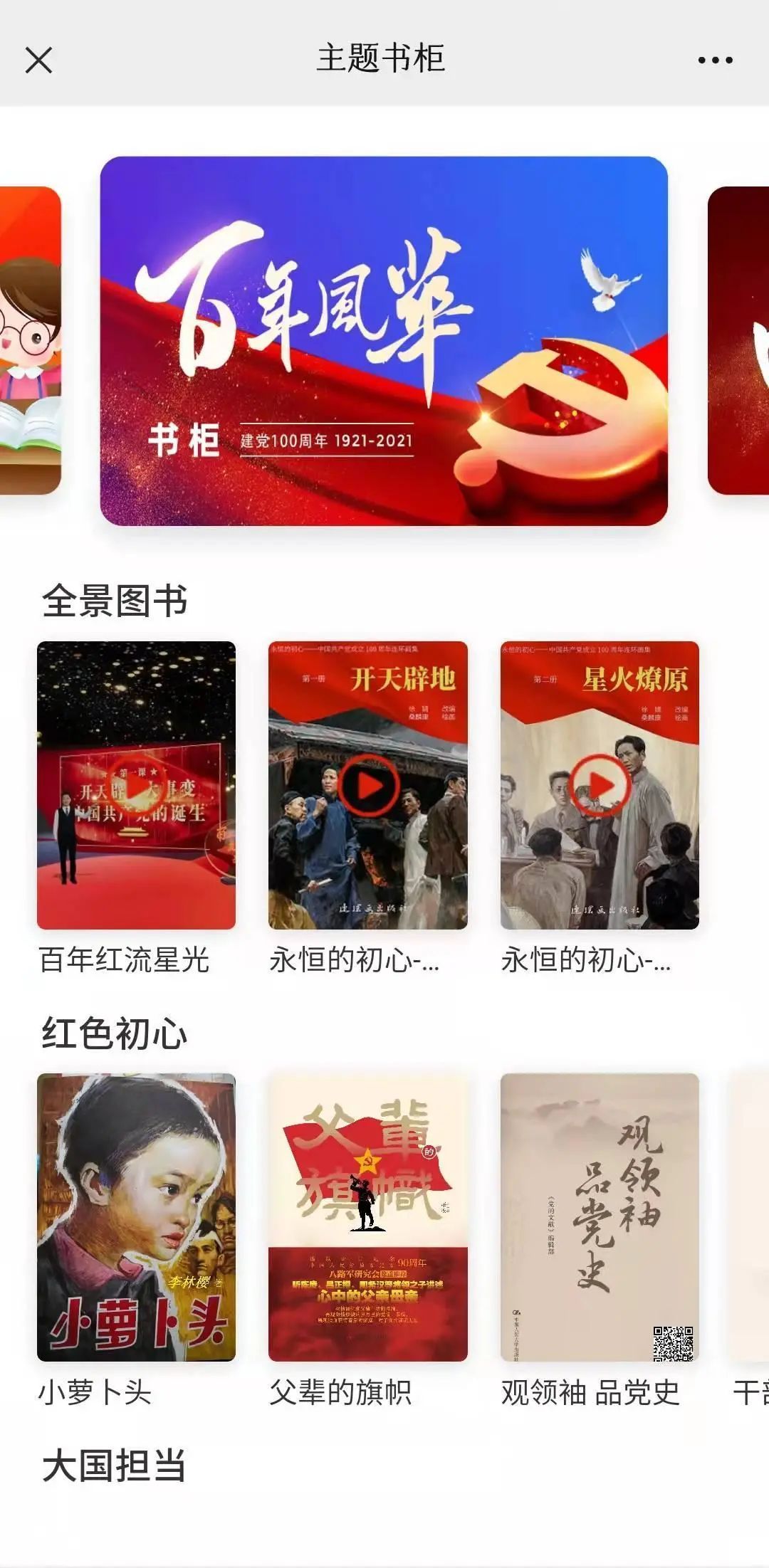Screen dimensions: 769x1568
Task: Select the children's reading banner card
Action: point(28,342)
